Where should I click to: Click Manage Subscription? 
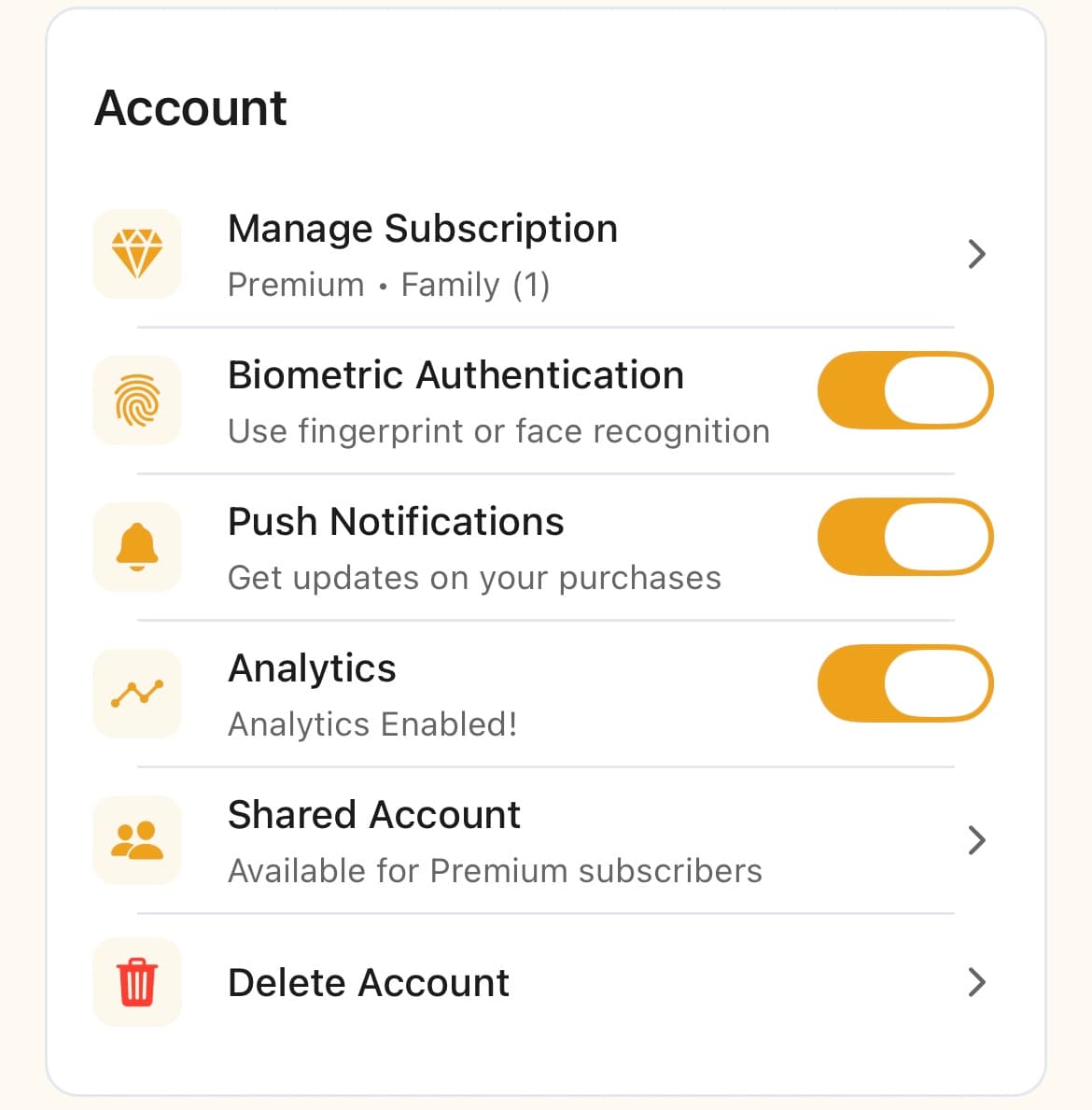point(422,228)
